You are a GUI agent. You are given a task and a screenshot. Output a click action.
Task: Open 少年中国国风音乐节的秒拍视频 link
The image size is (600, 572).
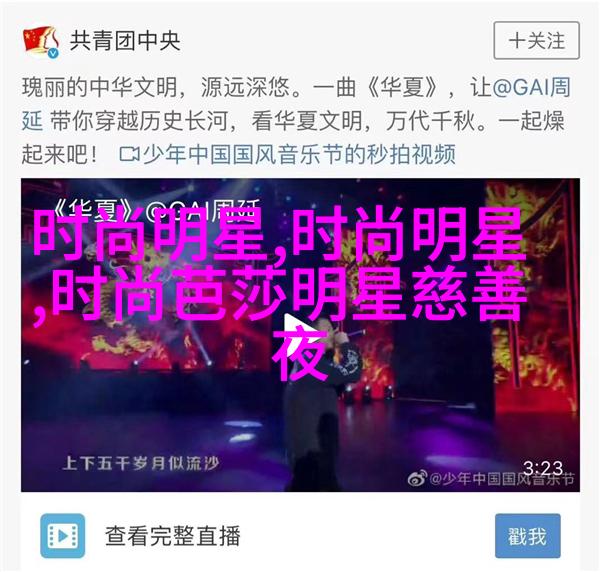click(x=288, y=155)
